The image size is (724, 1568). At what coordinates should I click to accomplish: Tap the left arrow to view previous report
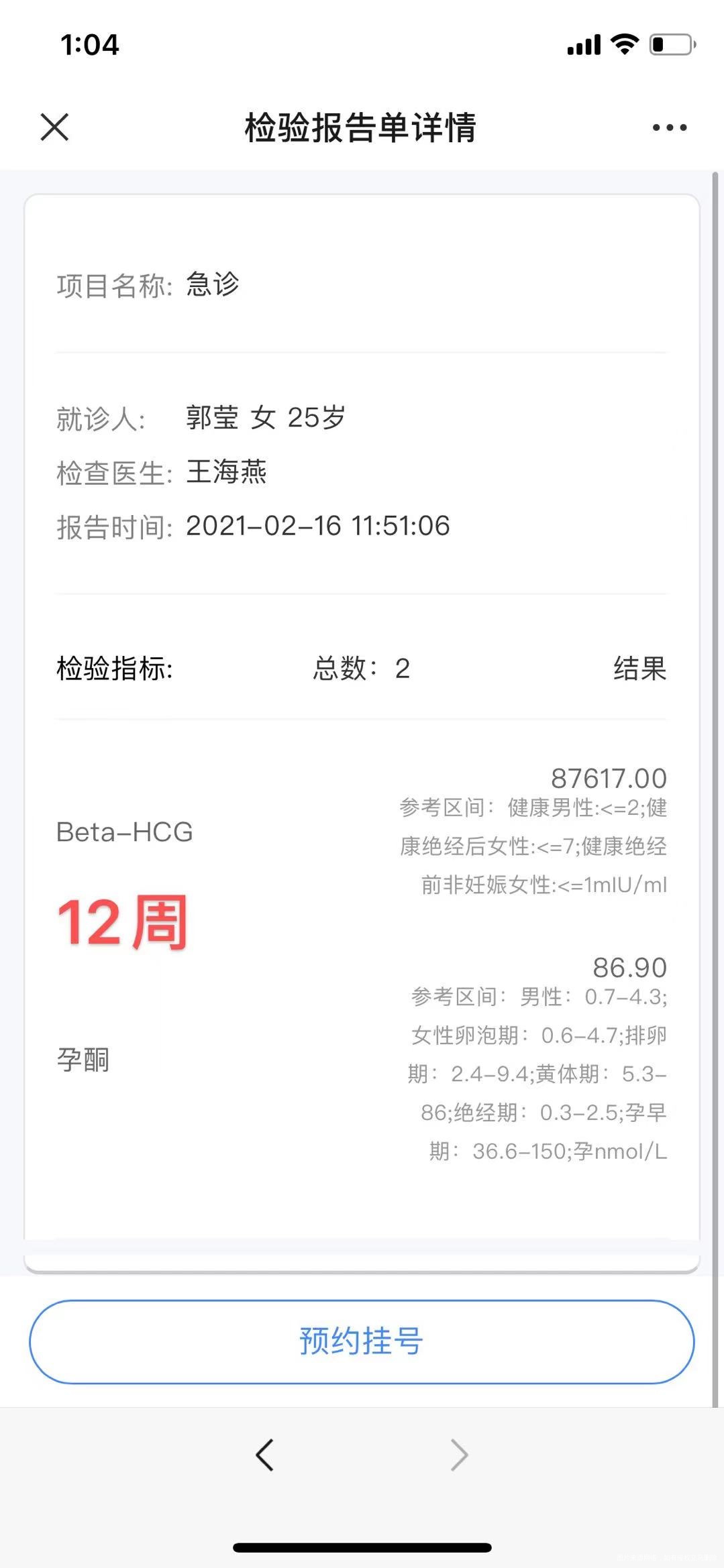[264, 1455]
